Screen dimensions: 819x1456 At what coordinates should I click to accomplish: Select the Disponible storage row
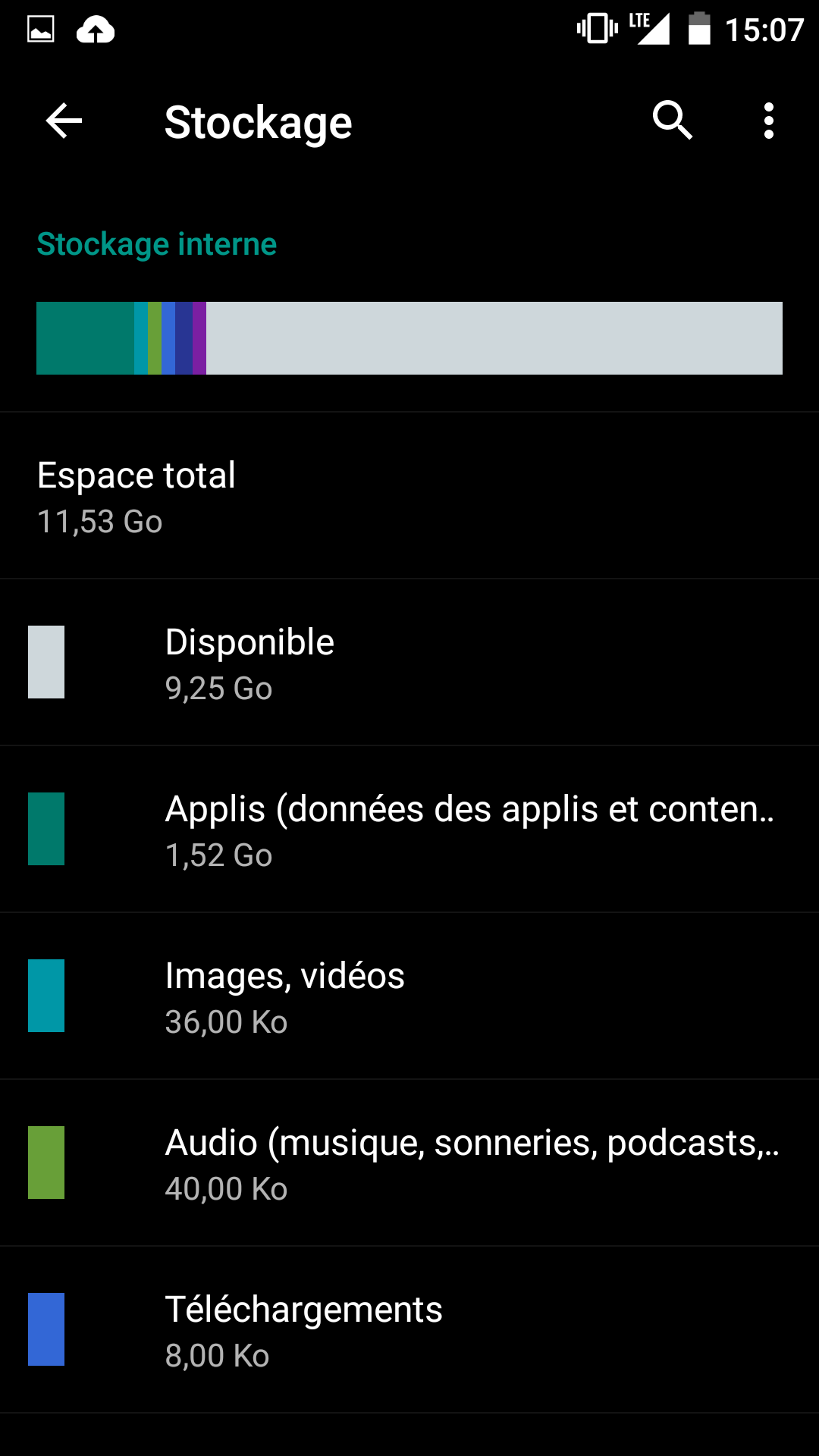409,662
